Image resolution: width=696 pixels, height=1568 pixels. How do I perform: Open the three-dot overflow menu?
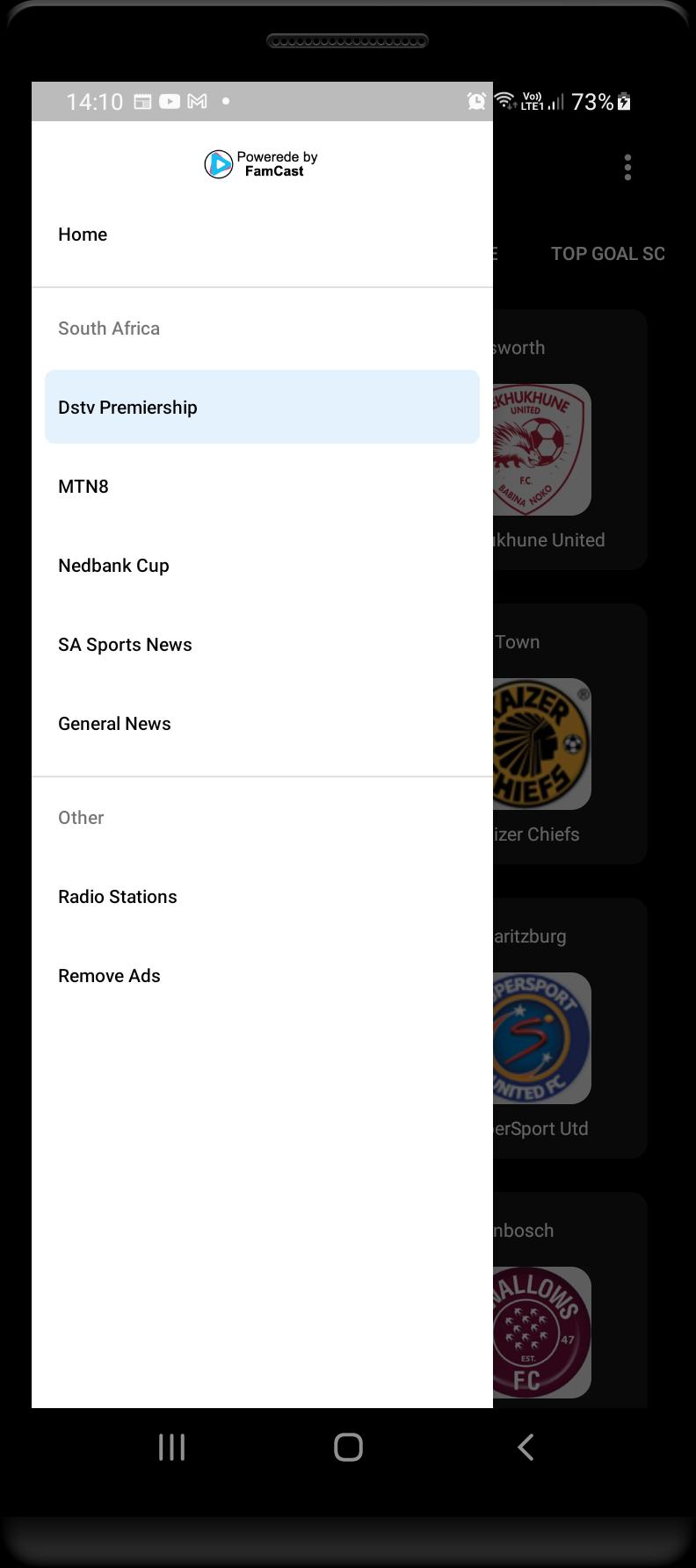click(627, 168)
